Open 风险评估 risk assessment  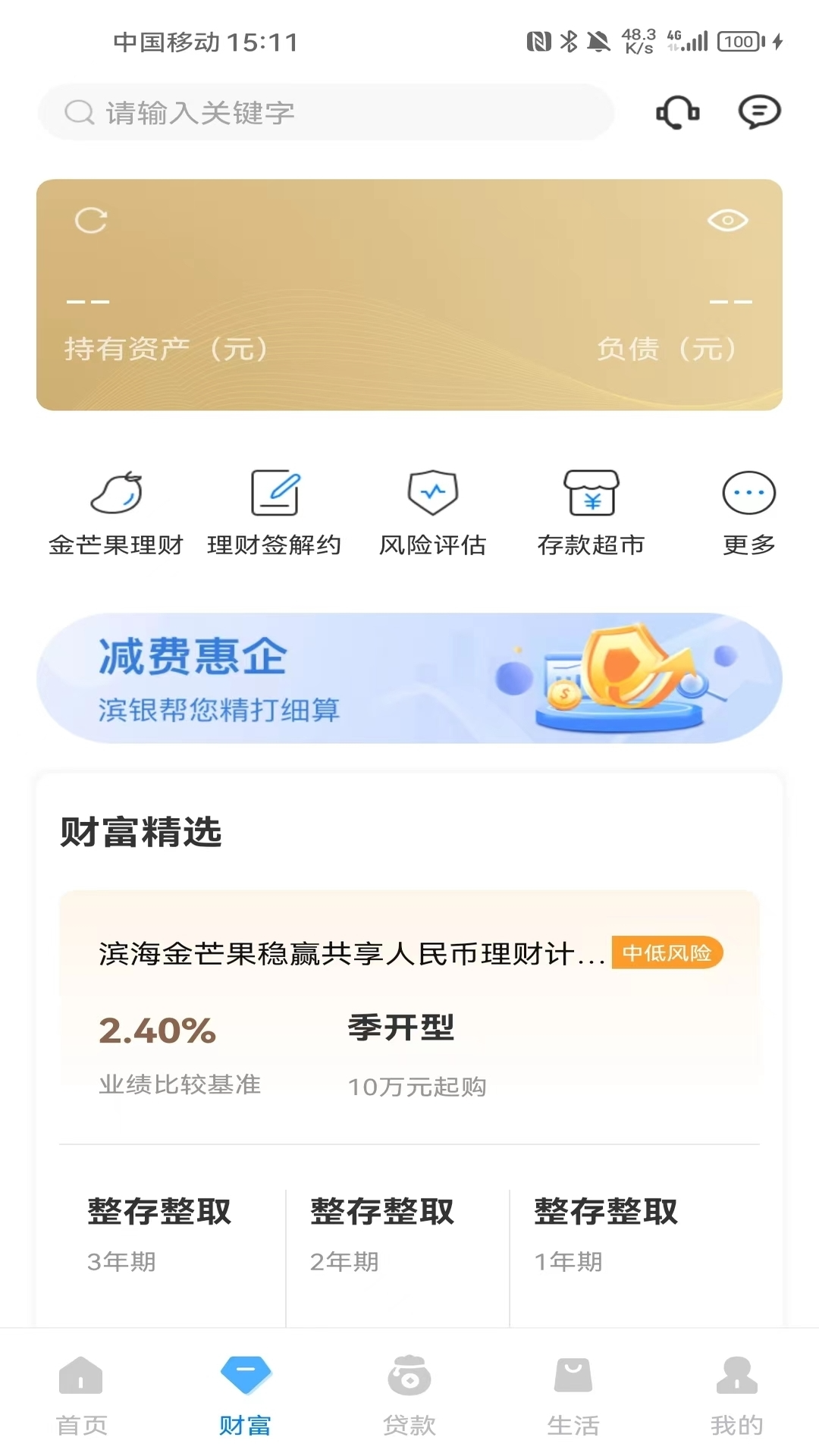click(x=433, y=508)
